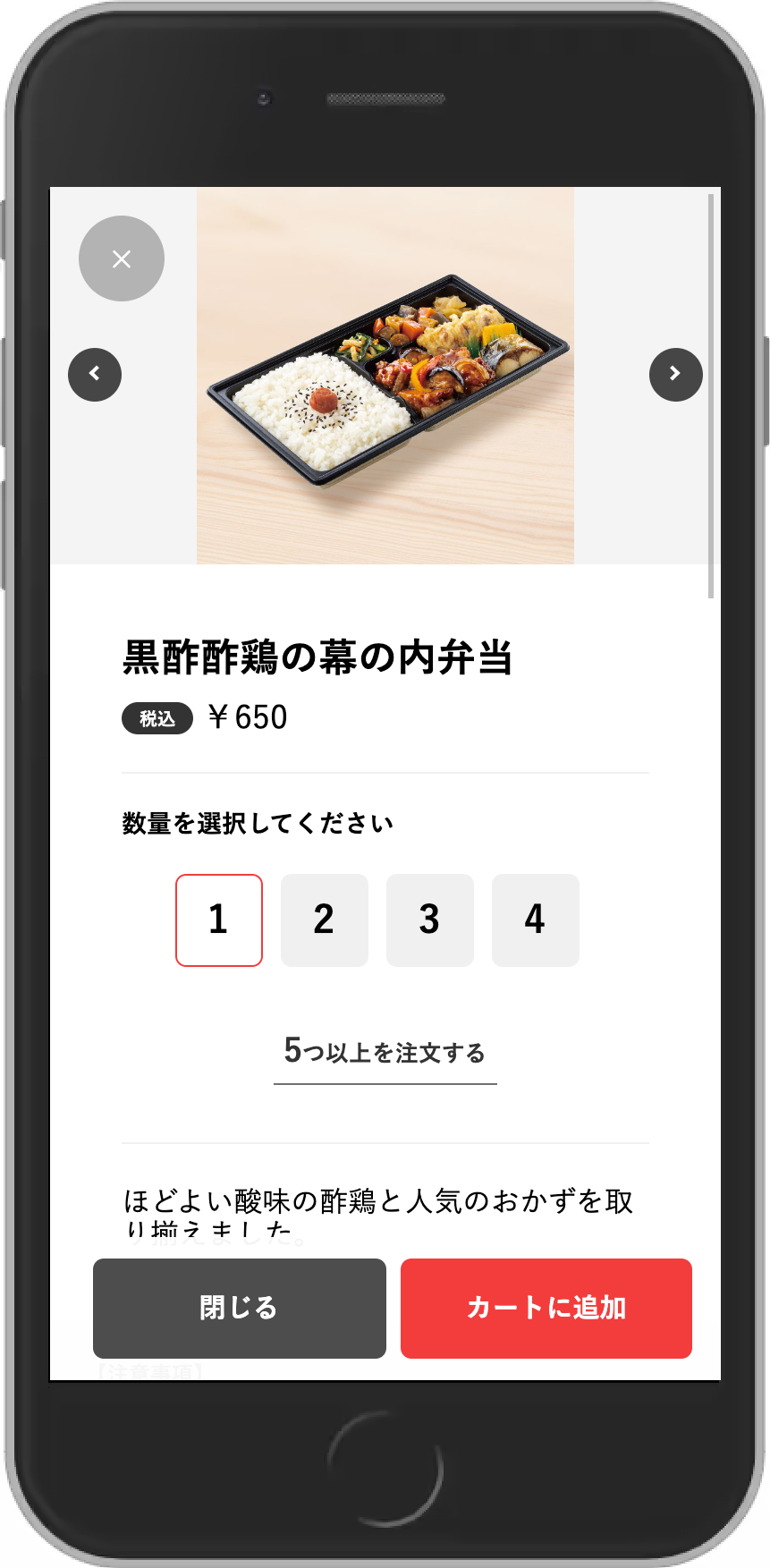Select quantity 1
Screen dimensions: 770x1568
[219, 920]
